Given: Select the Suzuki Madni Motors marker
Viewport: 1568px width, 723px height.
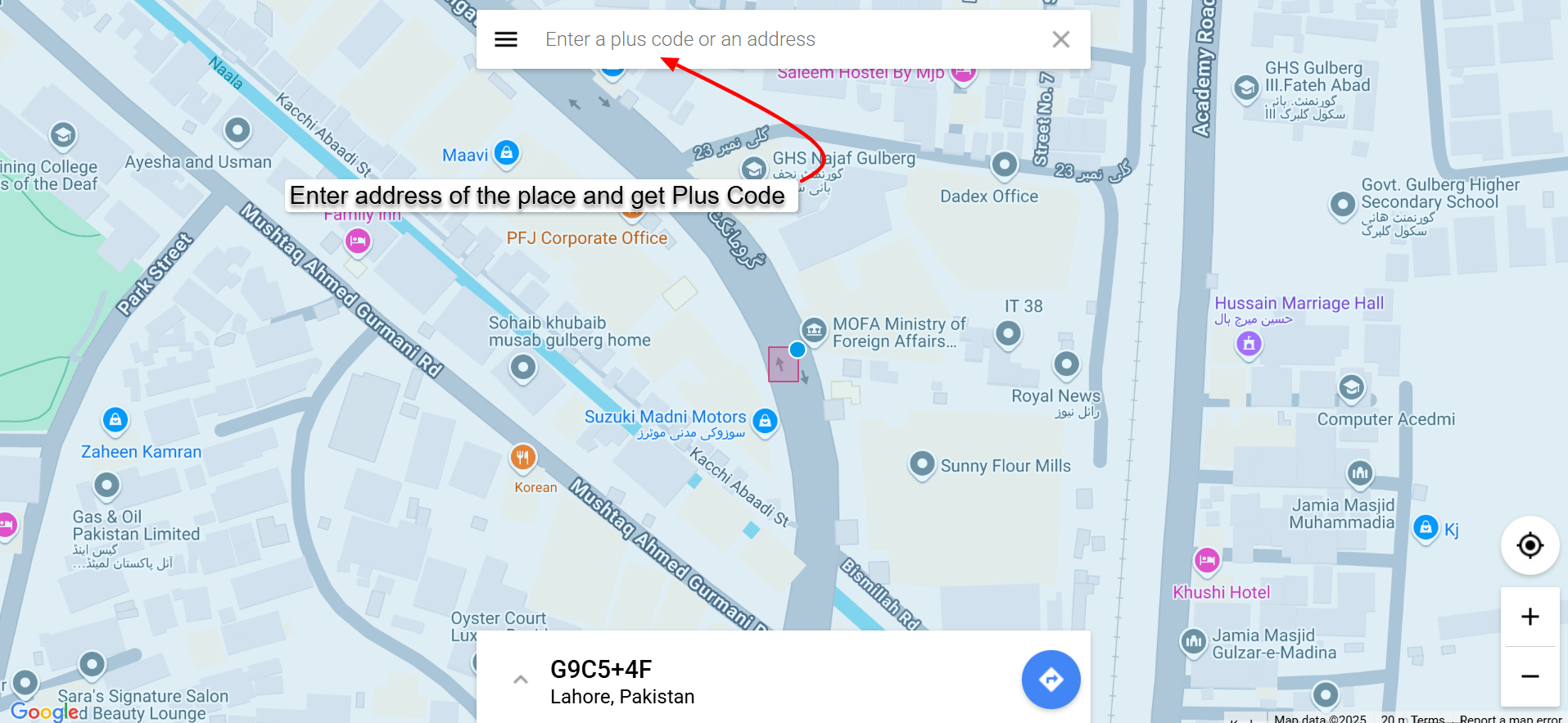Looking at the screenshot, I should pos(765,422).
